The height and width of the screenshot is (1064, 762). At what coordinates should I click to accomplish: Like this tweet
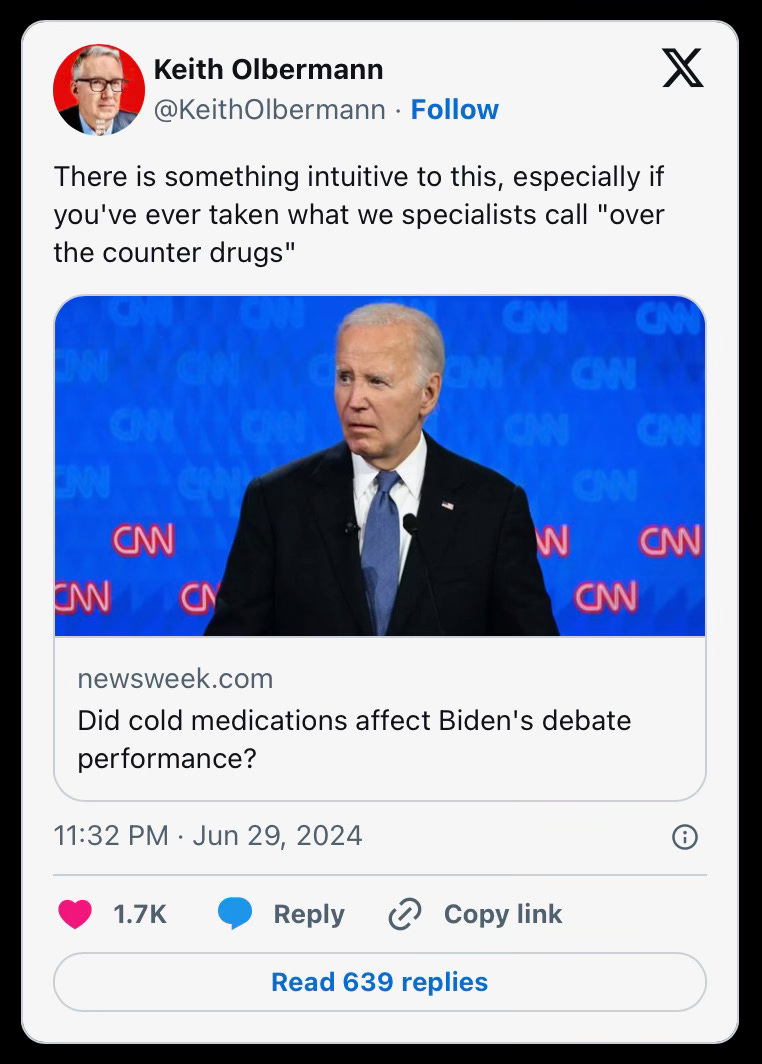point(76,914)
